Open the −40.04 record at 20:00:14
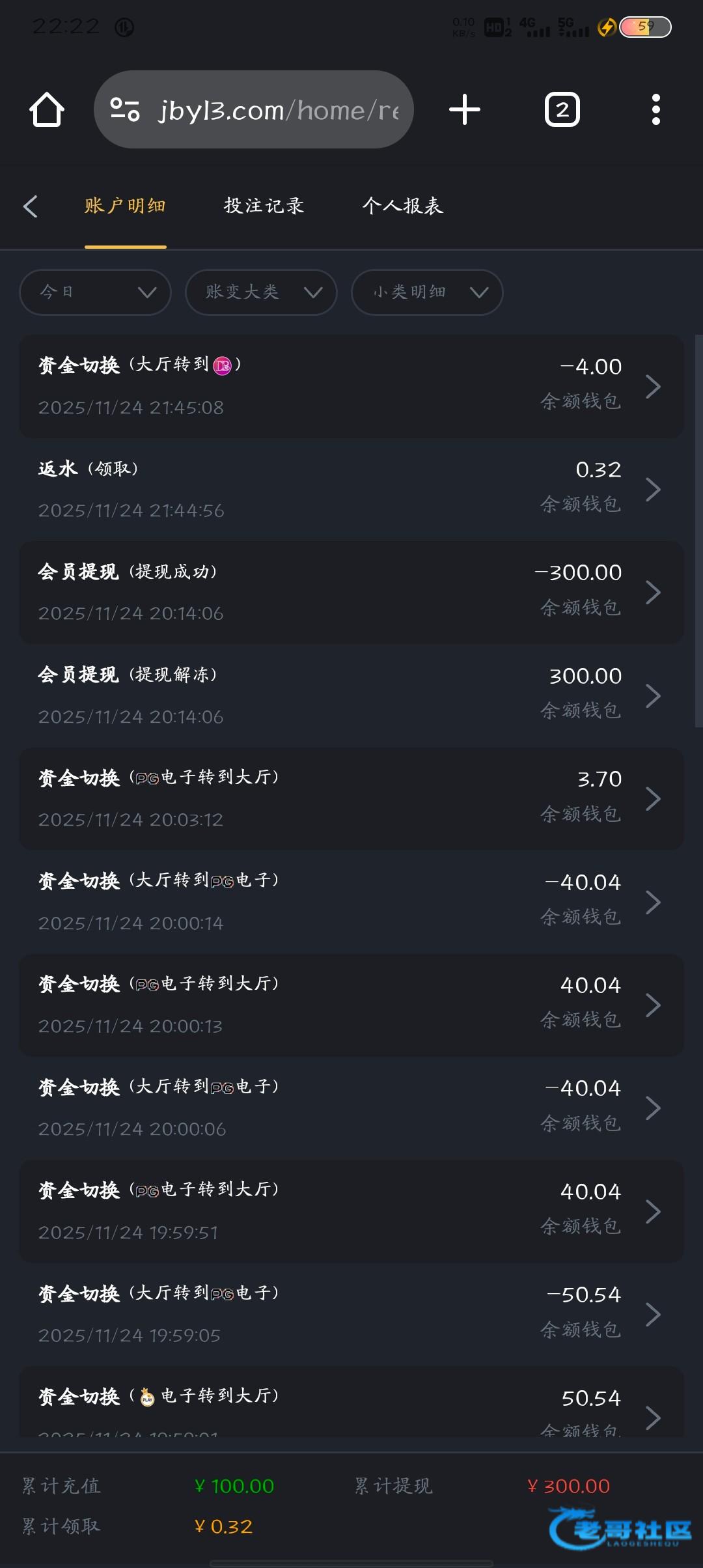Screen dimensions: 703x1568 (351, 902)
